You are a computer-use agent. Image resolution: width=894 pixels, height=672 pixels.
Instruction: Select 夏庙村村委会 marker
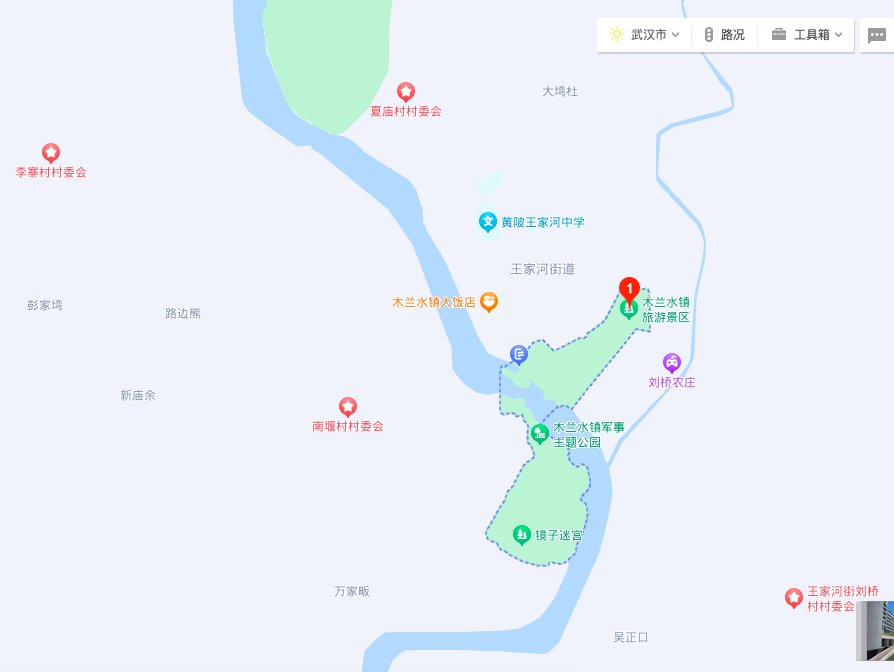(x=406, y=92)
